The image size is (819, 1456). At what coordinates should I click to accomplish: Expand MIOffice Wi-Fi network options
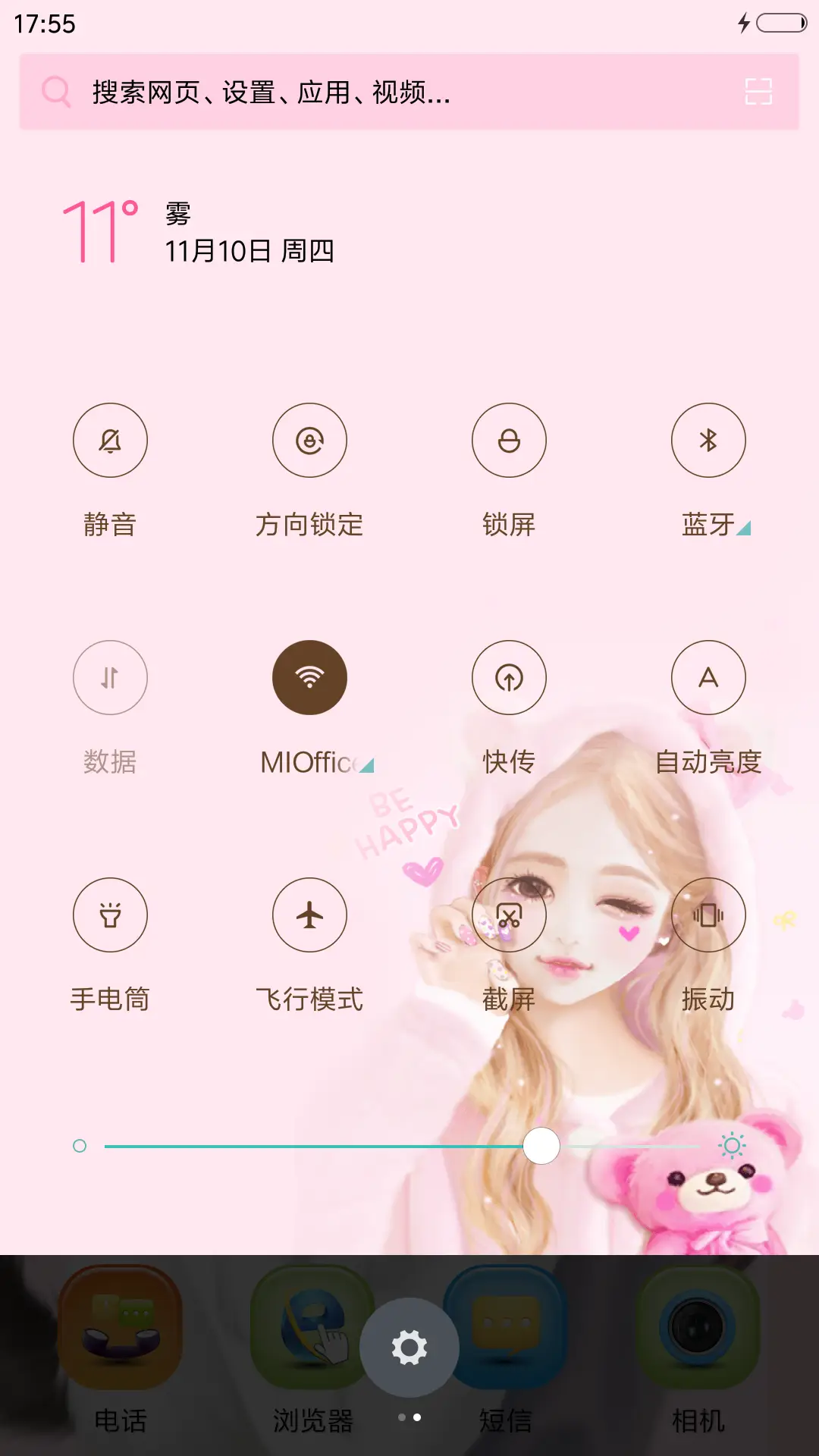367,766
